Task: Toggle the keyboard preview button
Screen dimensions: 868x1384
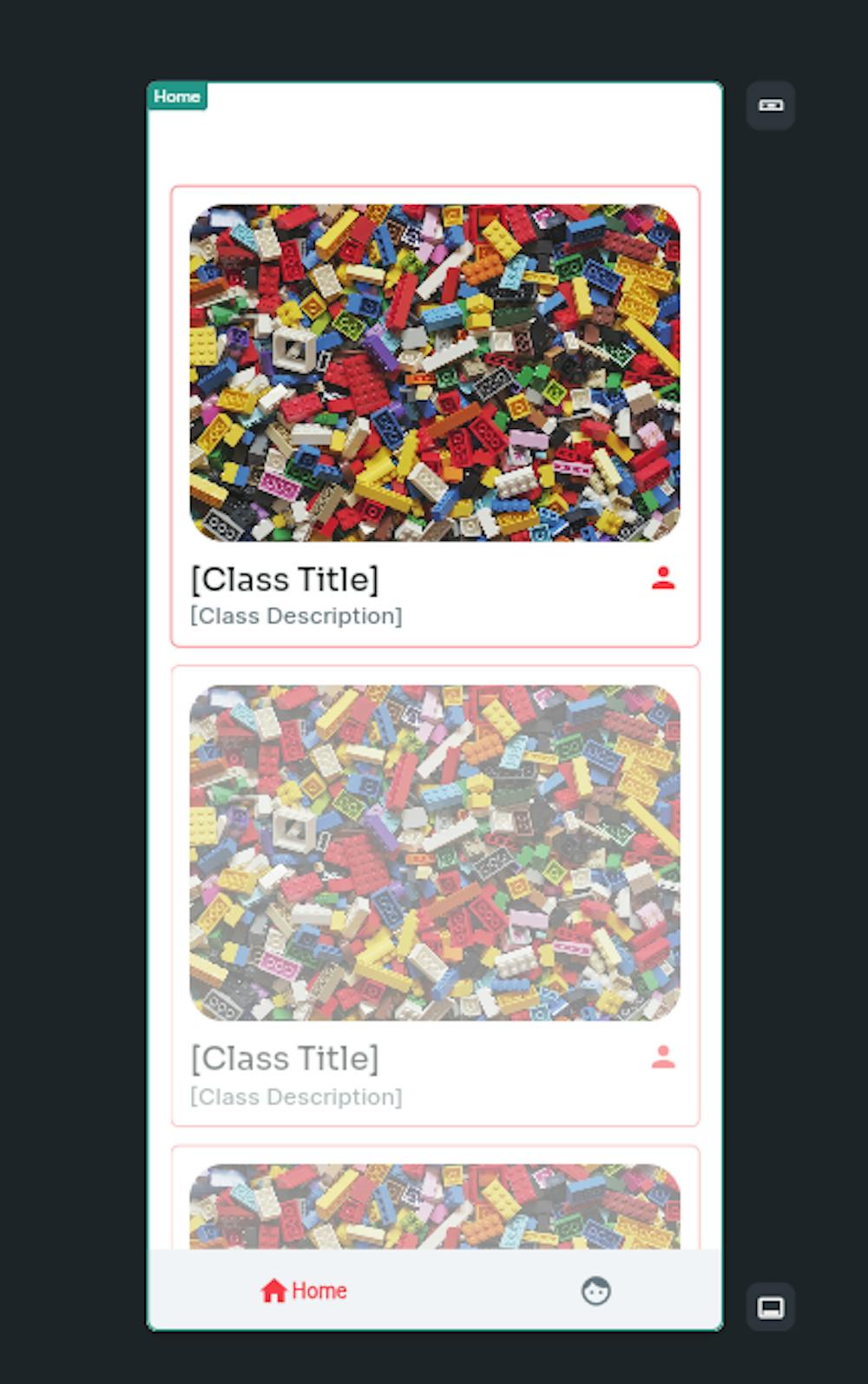Action: 771,106
